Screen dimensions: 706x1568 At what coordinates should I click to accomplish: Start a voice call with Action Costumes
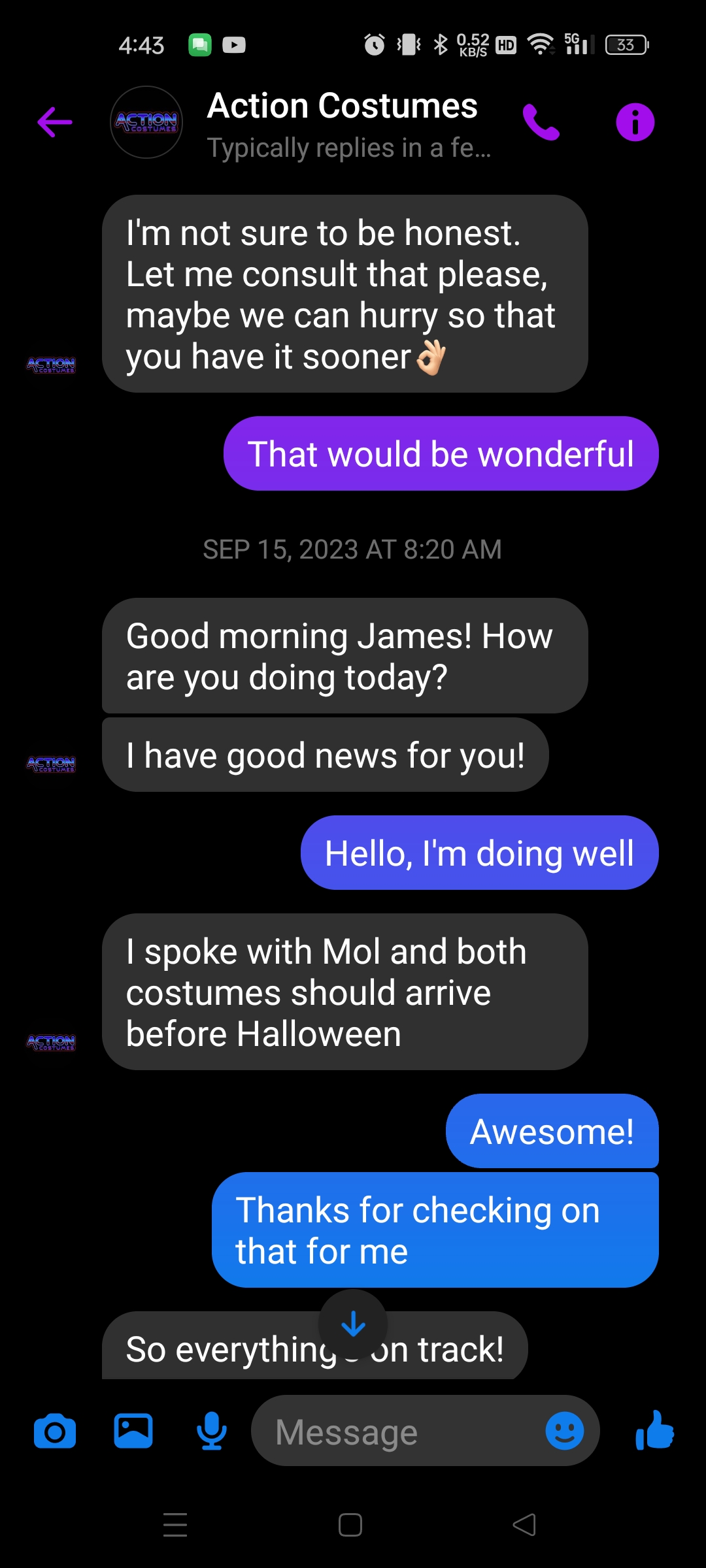[541, 122]
